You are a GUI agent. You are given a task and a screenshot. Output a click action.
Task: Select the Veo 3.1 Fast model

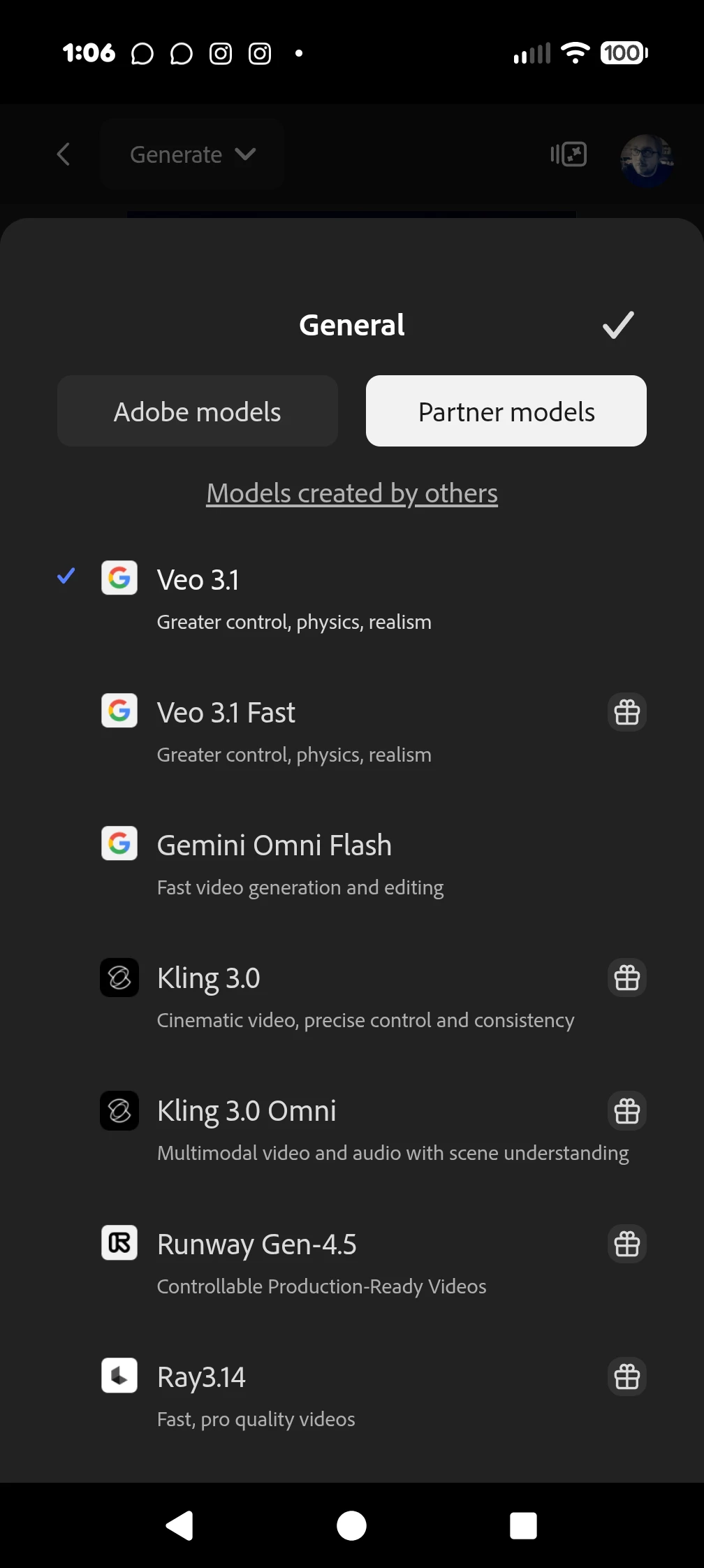(352, 732)
